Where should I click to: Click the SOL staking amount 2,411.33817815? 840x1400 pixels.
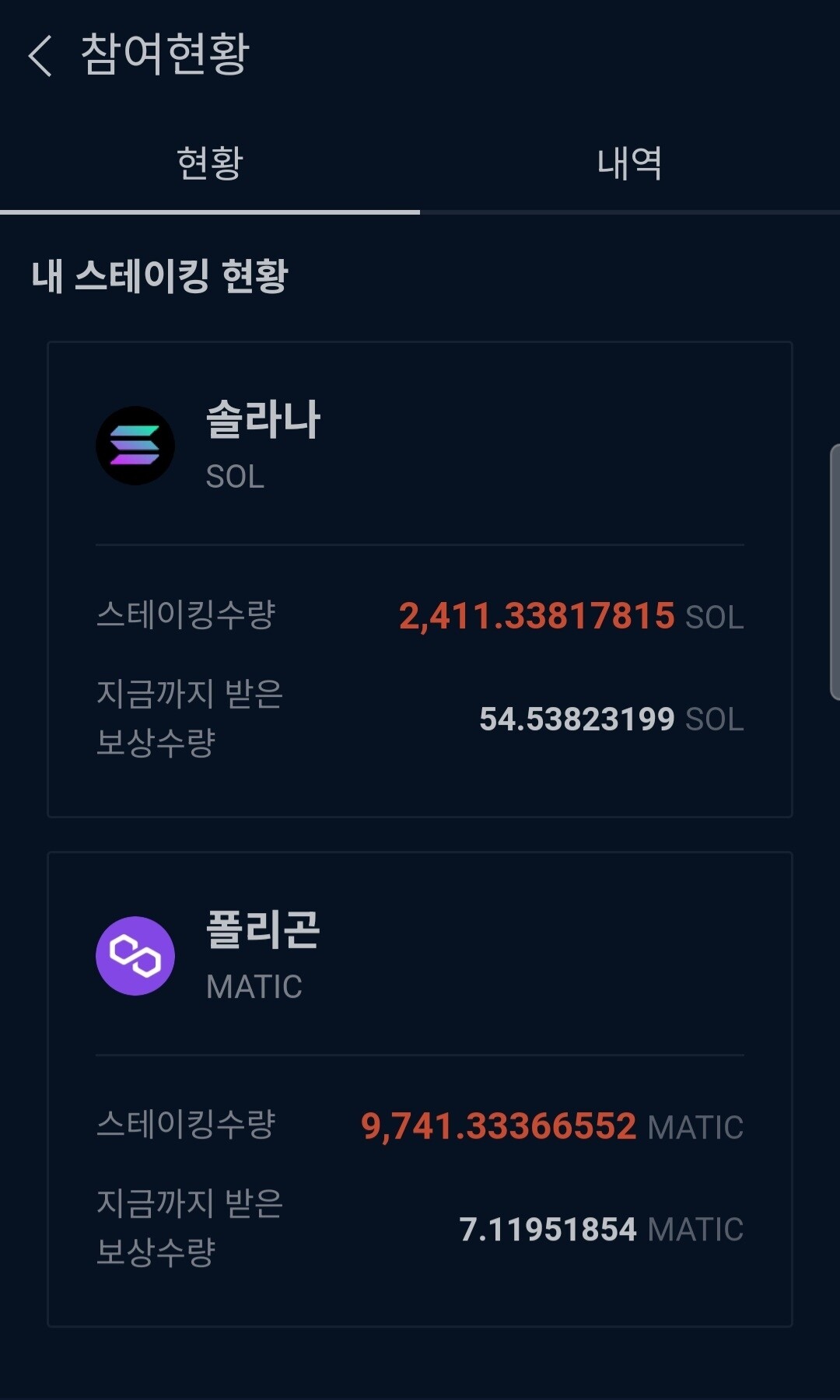pos(537,614)
